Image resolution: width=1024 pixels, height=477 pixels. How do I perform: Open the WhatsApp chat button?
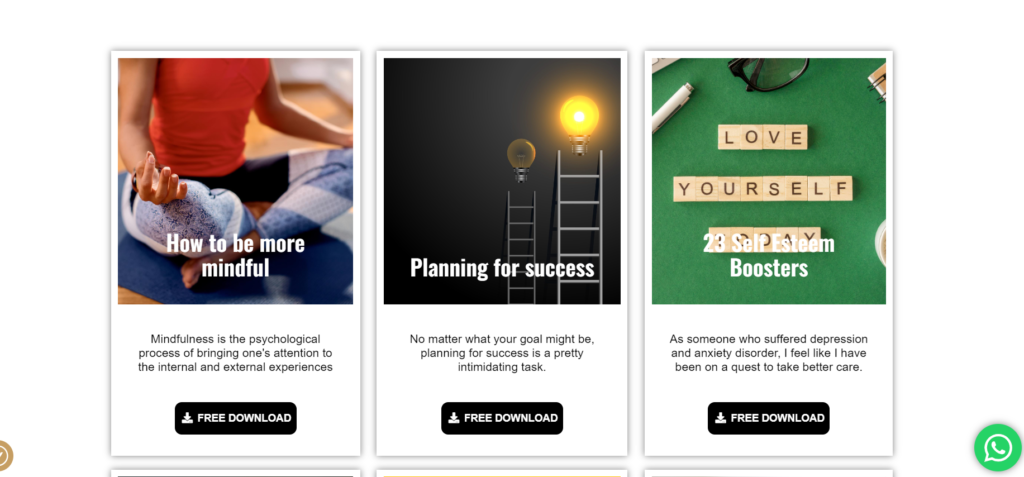click(997, 448)
